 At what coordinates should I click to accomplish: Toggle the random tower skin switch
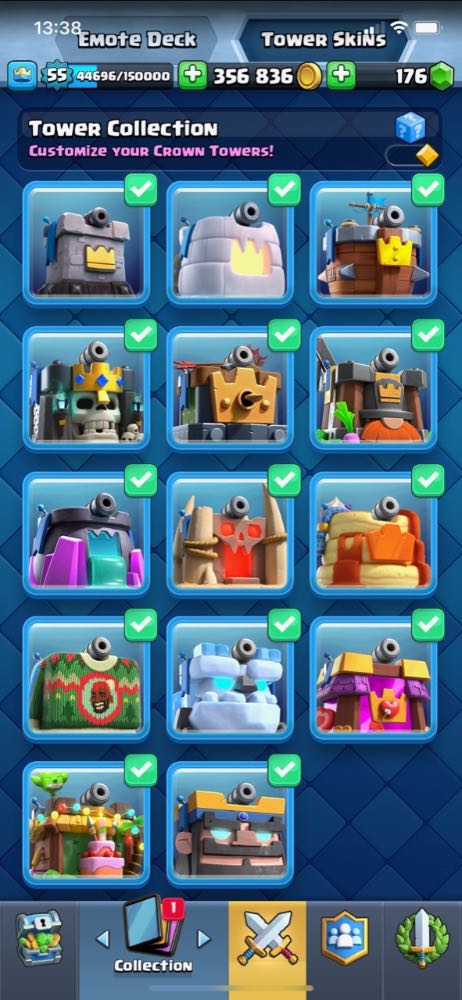[412, 155]
